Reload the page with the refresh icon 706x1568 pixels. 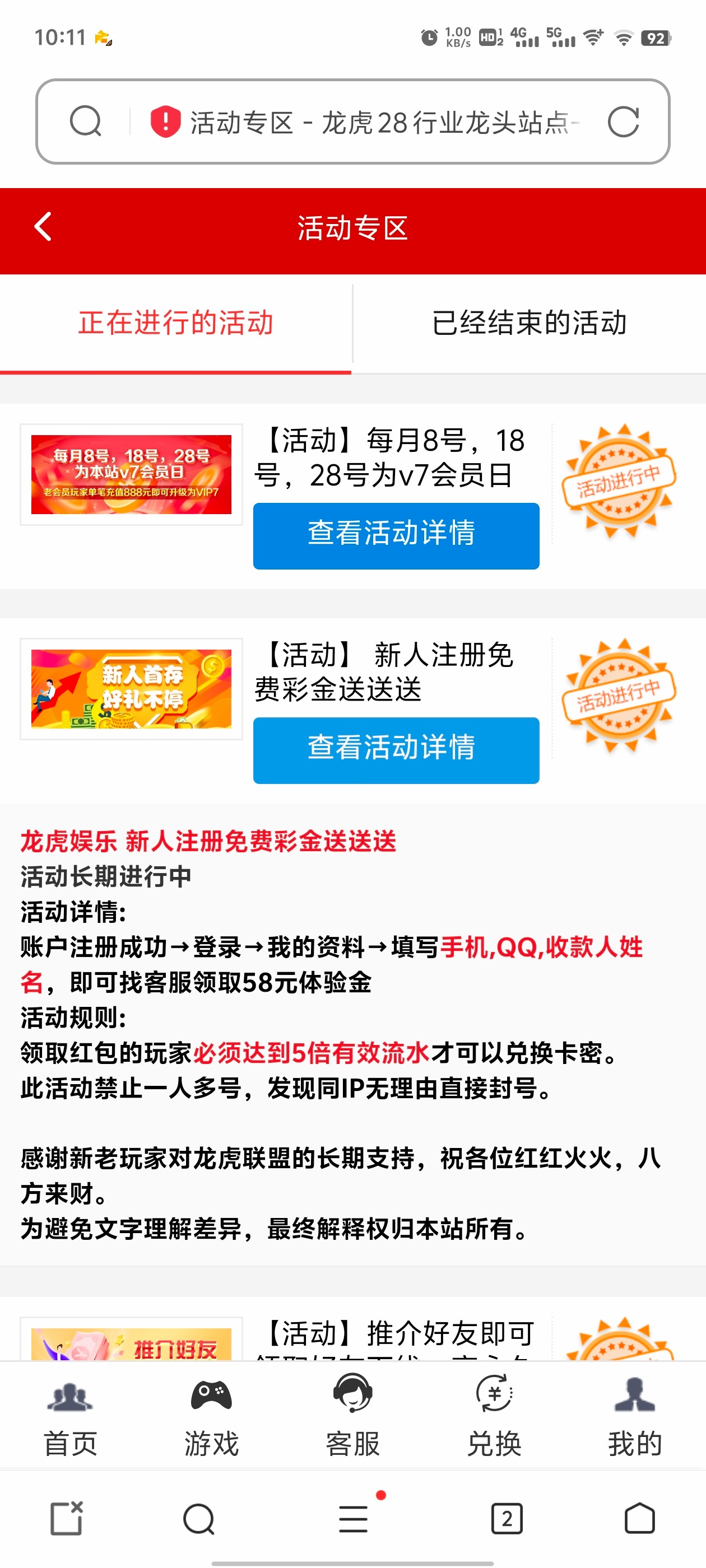(x=623, y=122)
